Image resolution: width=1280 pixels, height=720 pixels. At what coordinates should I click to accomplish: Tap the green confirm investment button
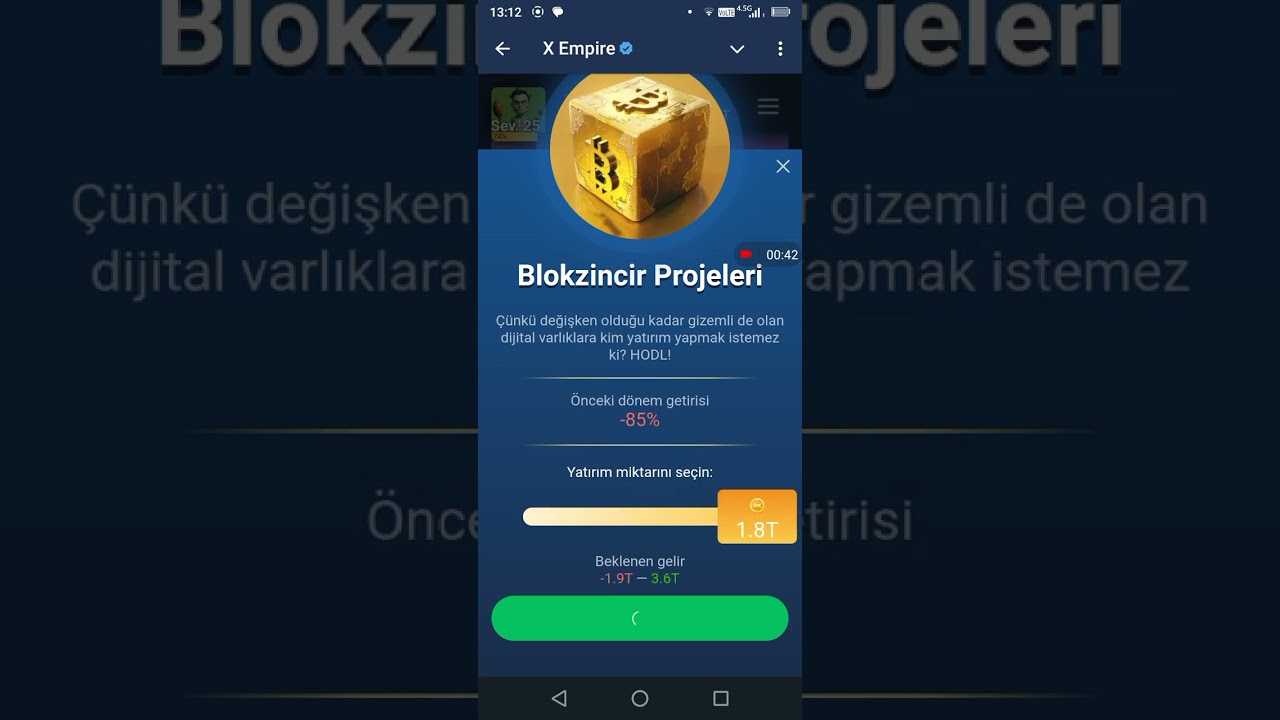pos(640,618)
